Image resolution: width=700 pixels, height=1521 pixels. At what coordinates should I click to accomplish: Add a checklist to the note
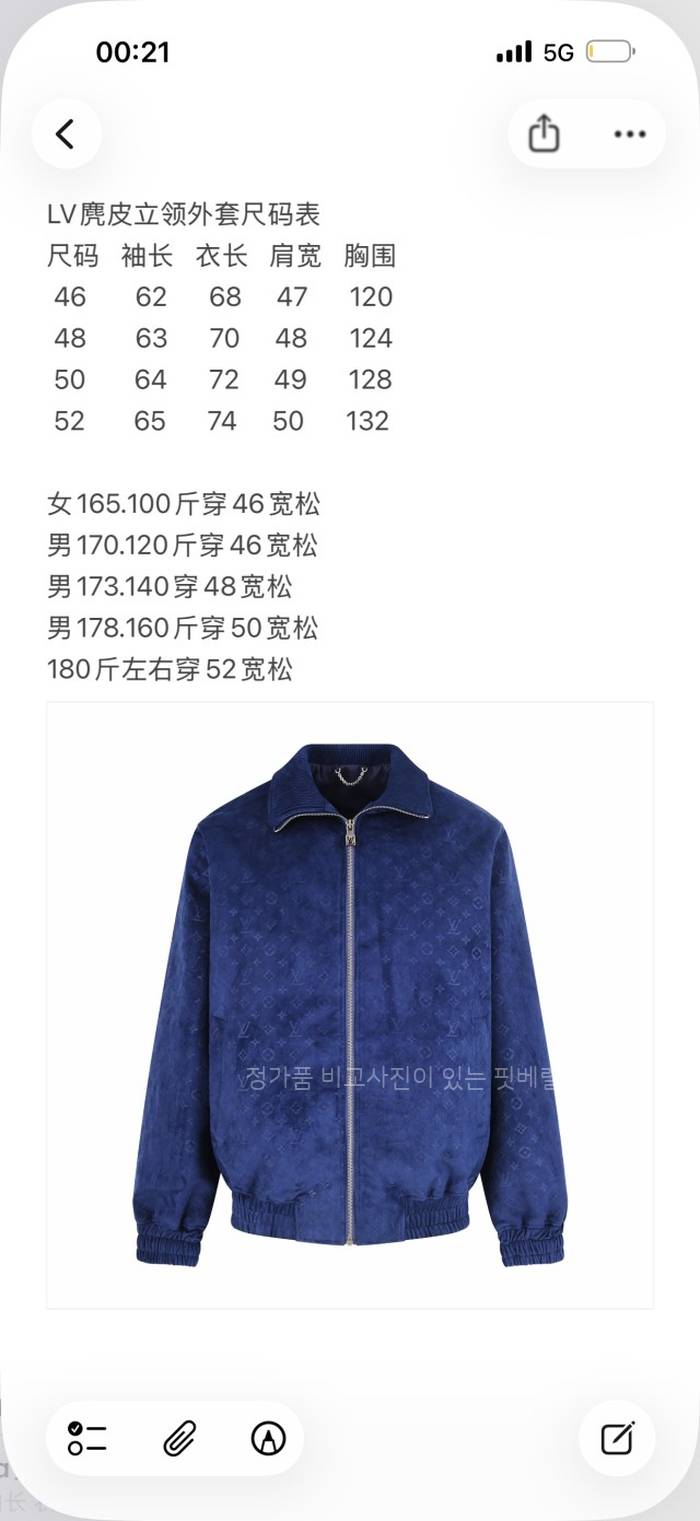pos(88,1438)
